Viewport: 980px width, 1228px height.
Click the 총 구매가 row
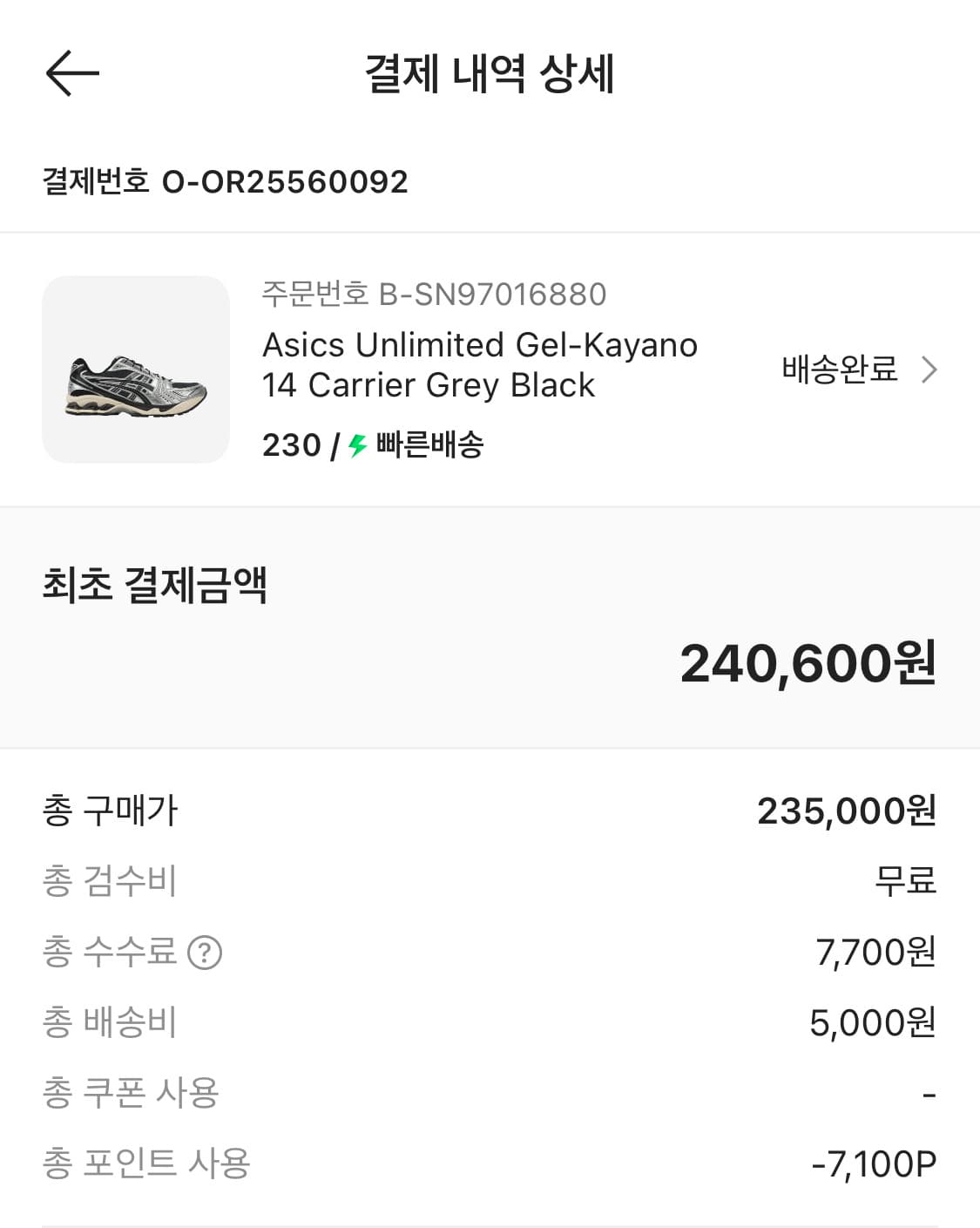pos(109,811)
